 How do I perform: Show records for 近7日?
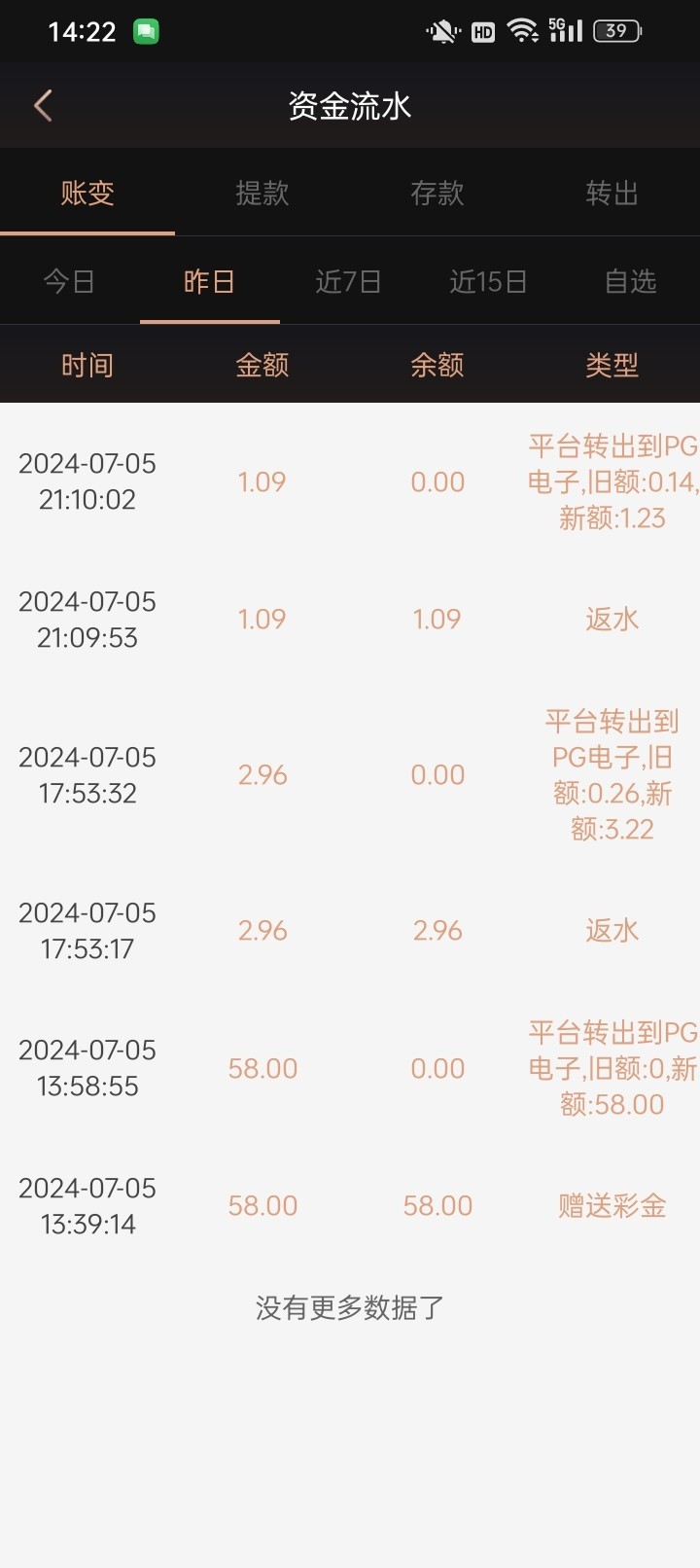(349, 281)
